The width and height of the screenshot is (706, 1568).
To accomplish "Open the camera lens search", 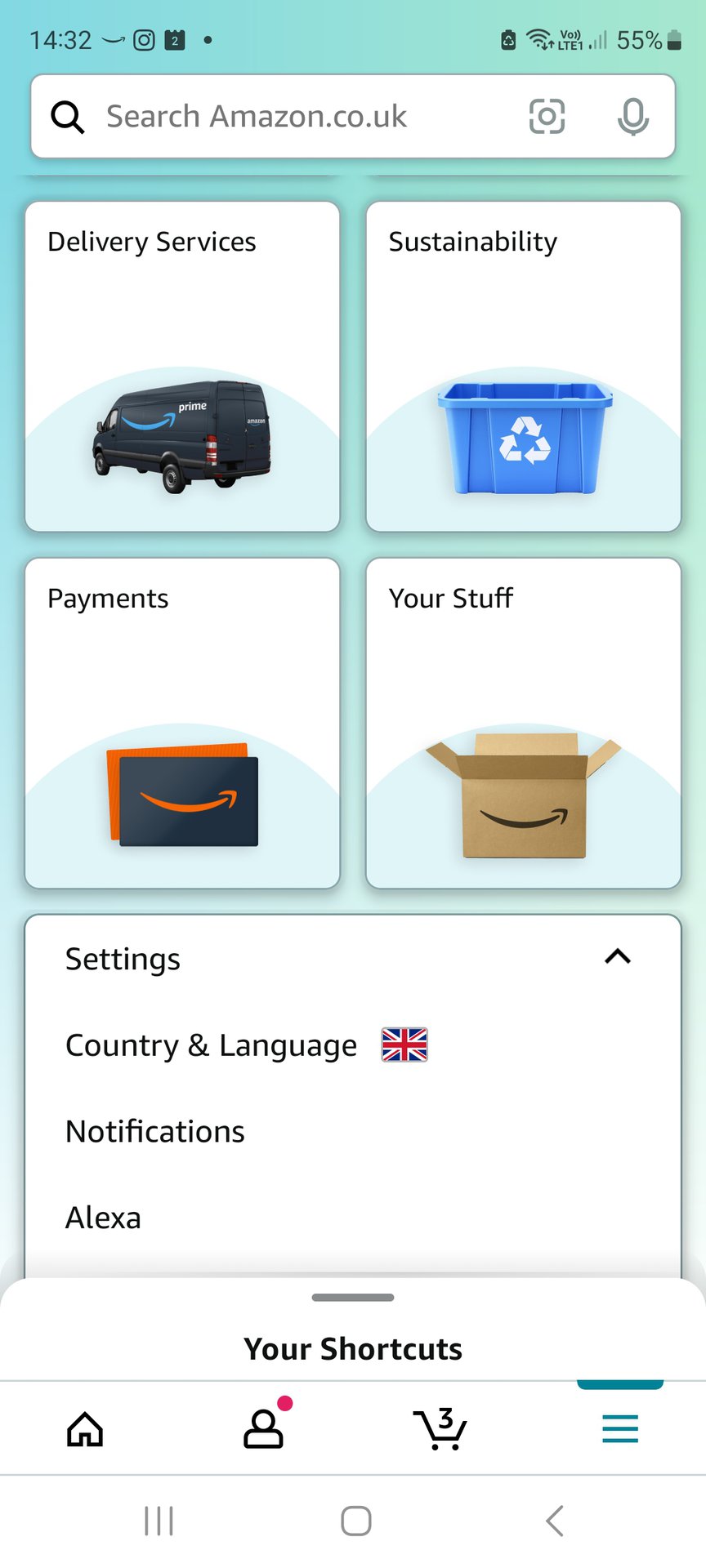I will [547, 116].
